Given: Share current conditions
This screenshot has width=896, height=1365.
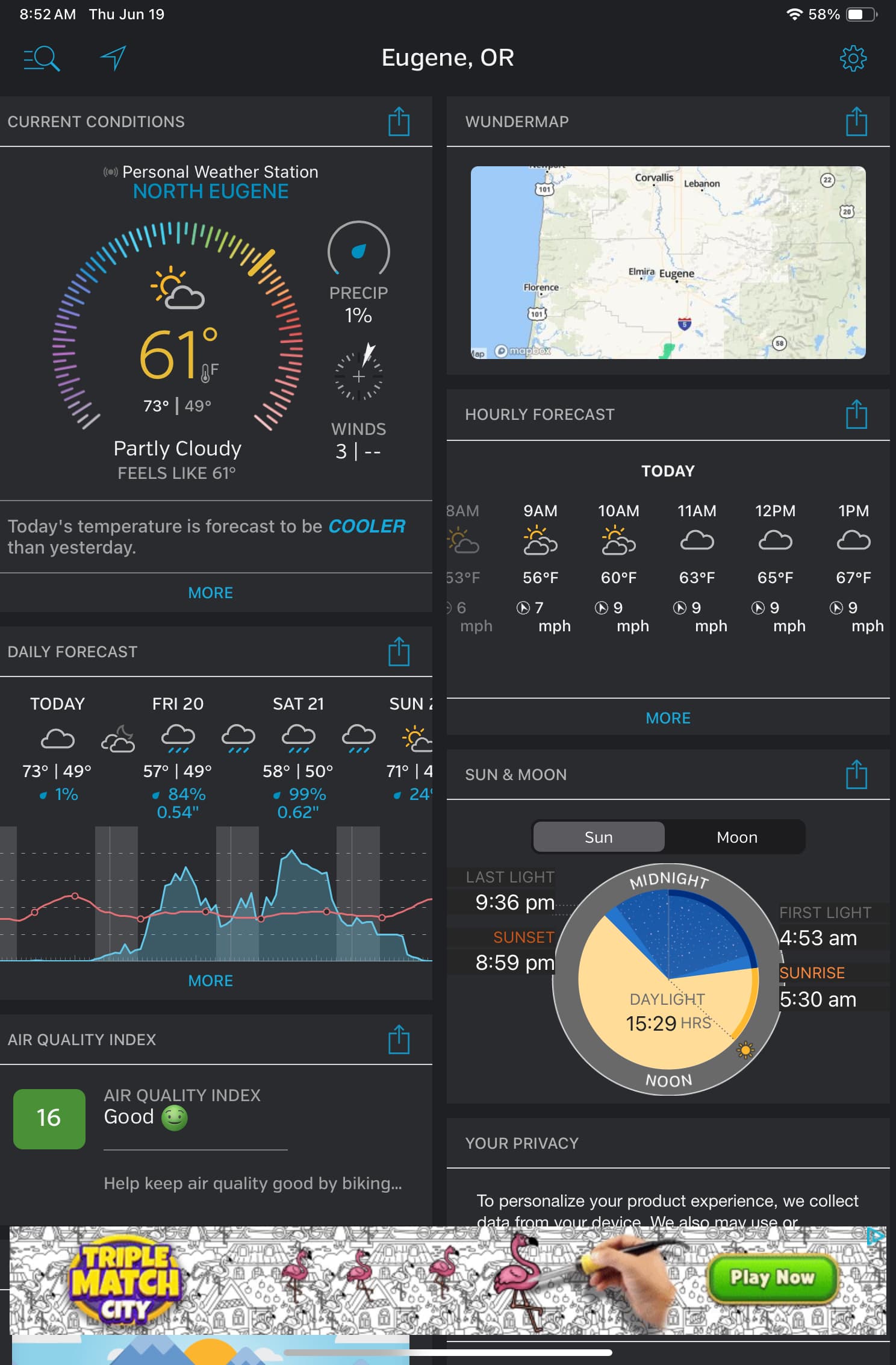Looking at the screenshot, I should tap(399, 122).
